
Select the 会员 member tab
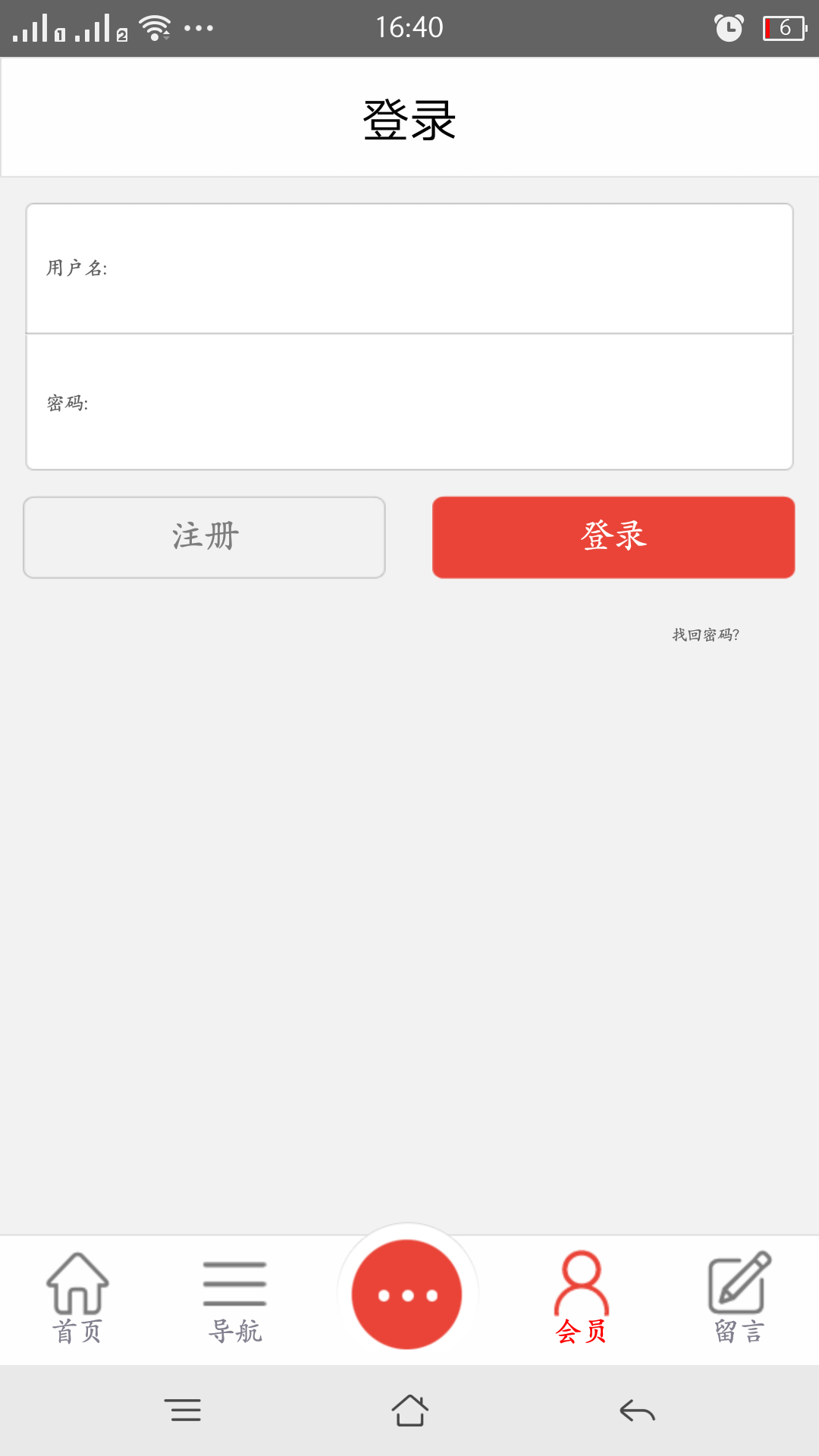(x=582, y=1298)
